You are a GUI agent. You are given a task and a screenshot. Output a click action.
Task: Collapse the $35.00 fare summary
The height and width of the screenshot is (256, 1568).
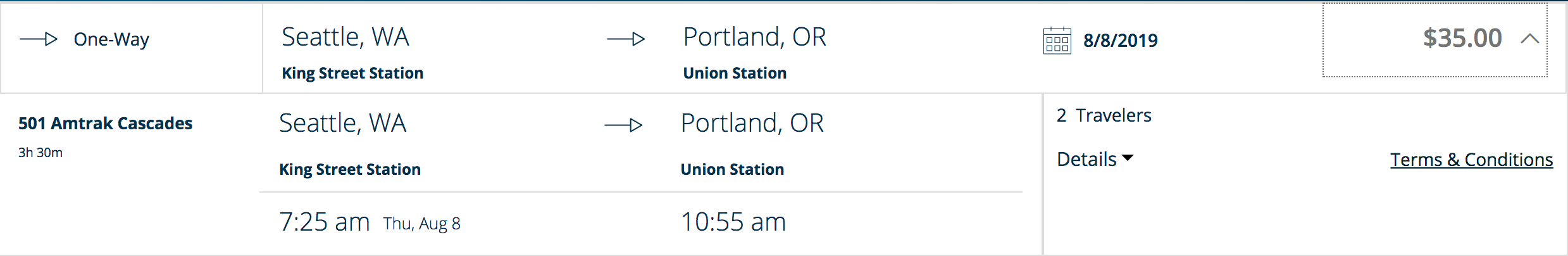[1529, 39]
